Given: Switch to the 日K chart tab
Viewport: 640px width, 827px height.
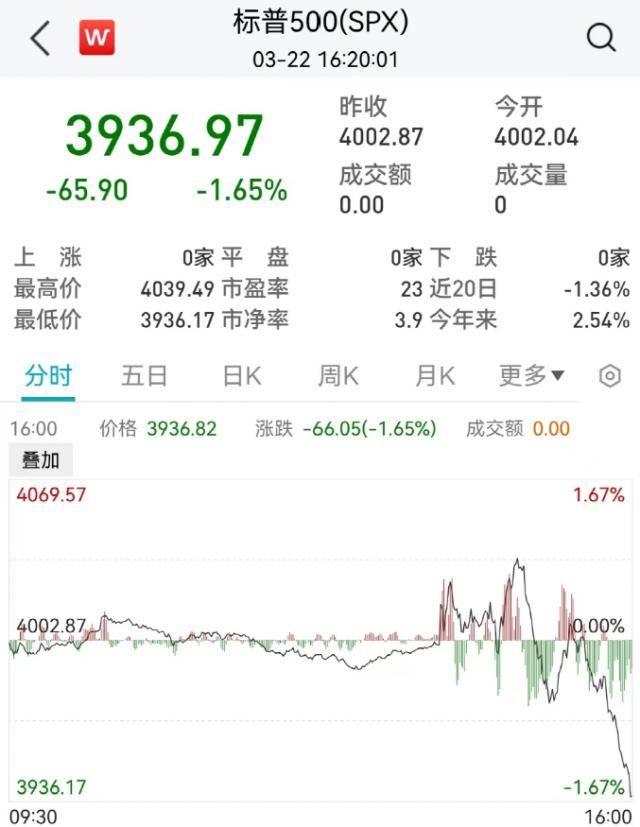Looking at the screenshot, I should point(241,376).
